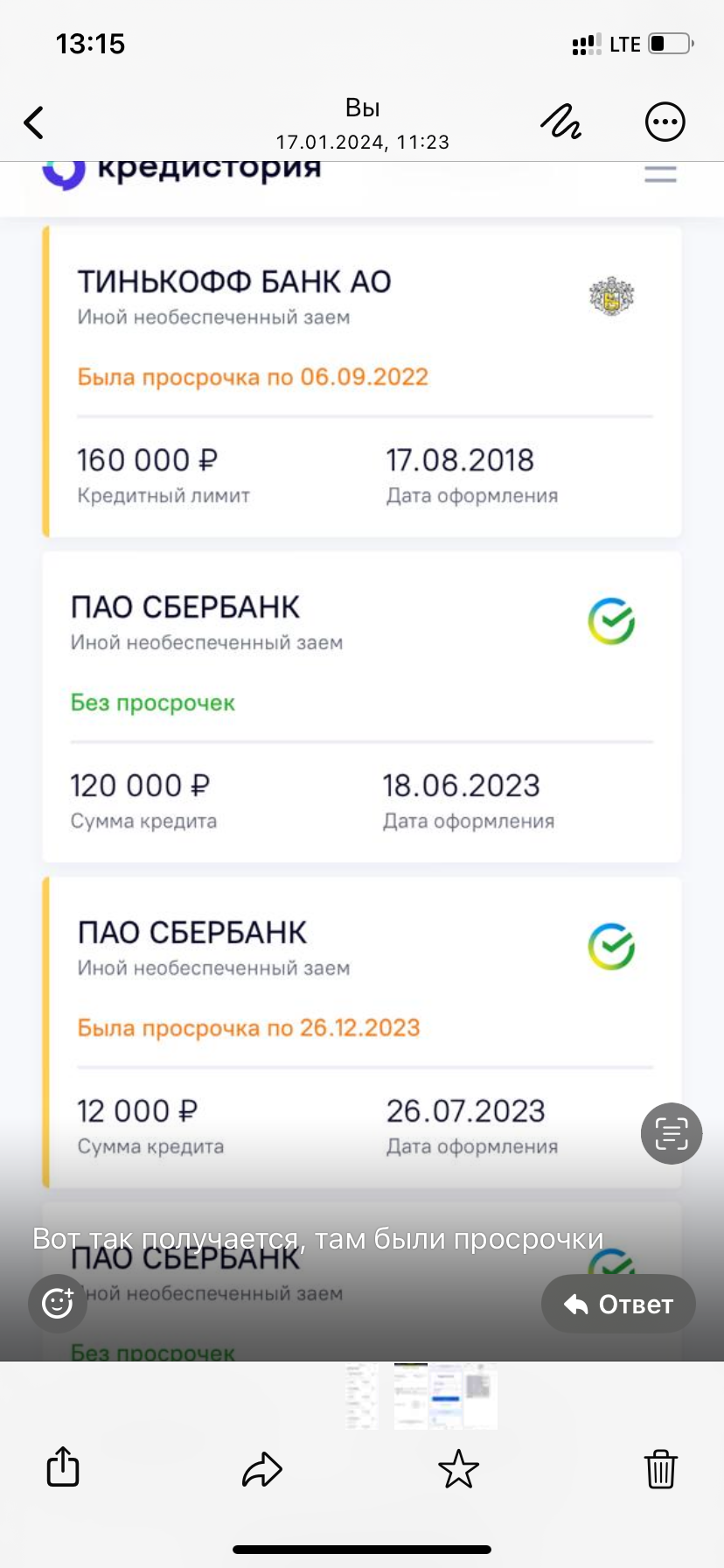Toggle favorite with the star icon
This screenshot has height=1568, width=724.
point(457,1469)
